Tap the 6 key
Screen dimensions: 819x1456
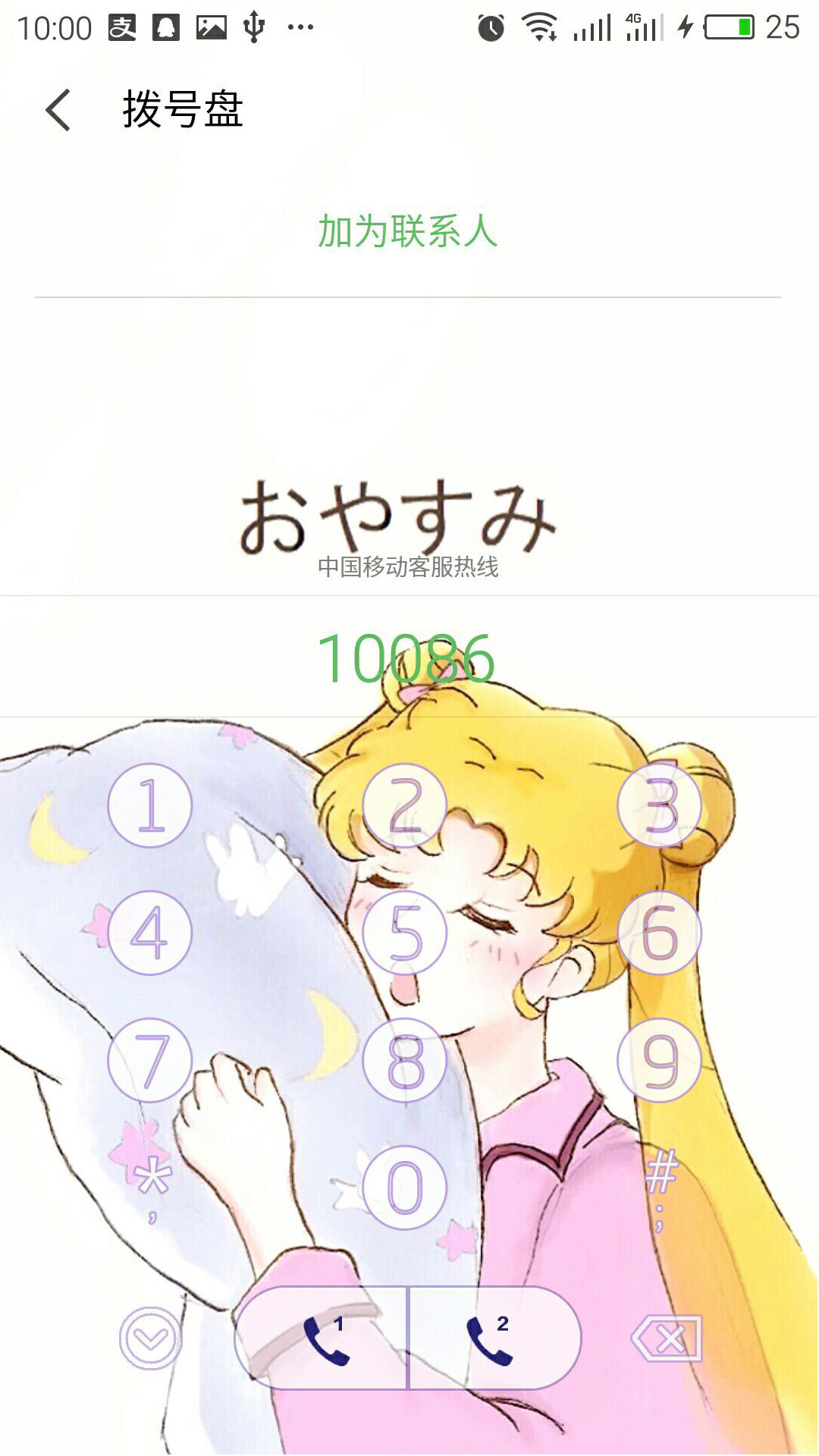tap(660, 933)
